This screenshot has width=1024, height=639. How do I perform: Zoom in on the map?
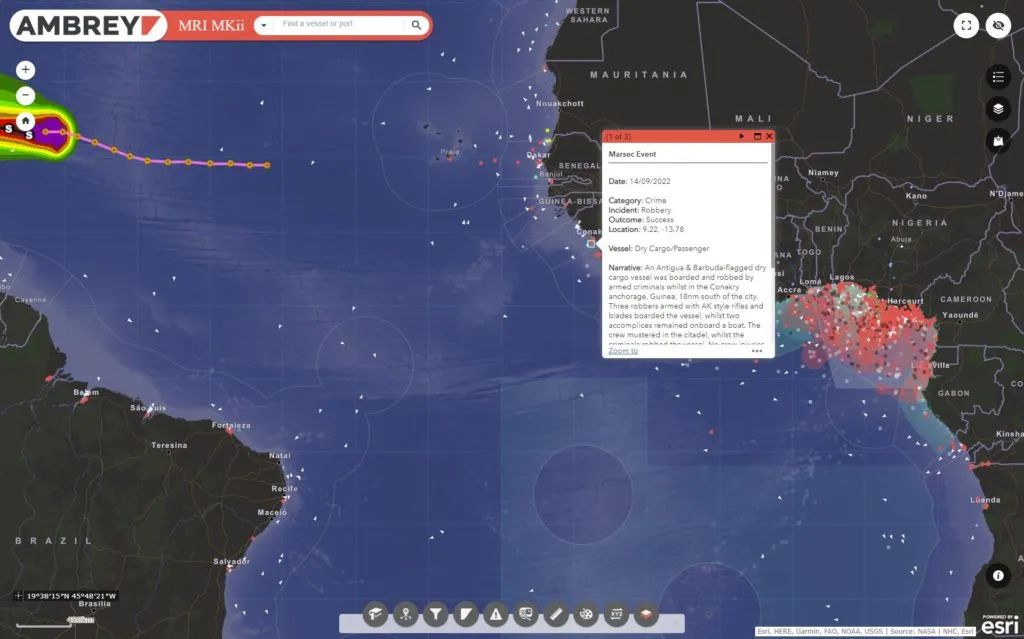click(x=25, y=70)
